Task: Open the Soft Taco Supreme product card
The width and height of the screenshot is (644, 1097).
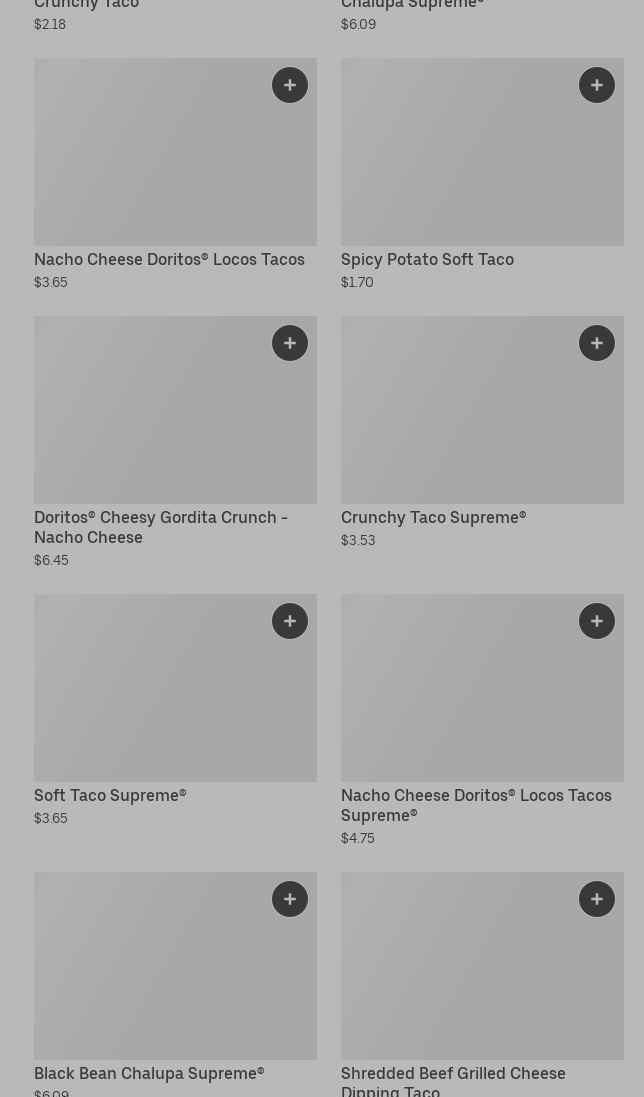Action: tap(175, 710)
